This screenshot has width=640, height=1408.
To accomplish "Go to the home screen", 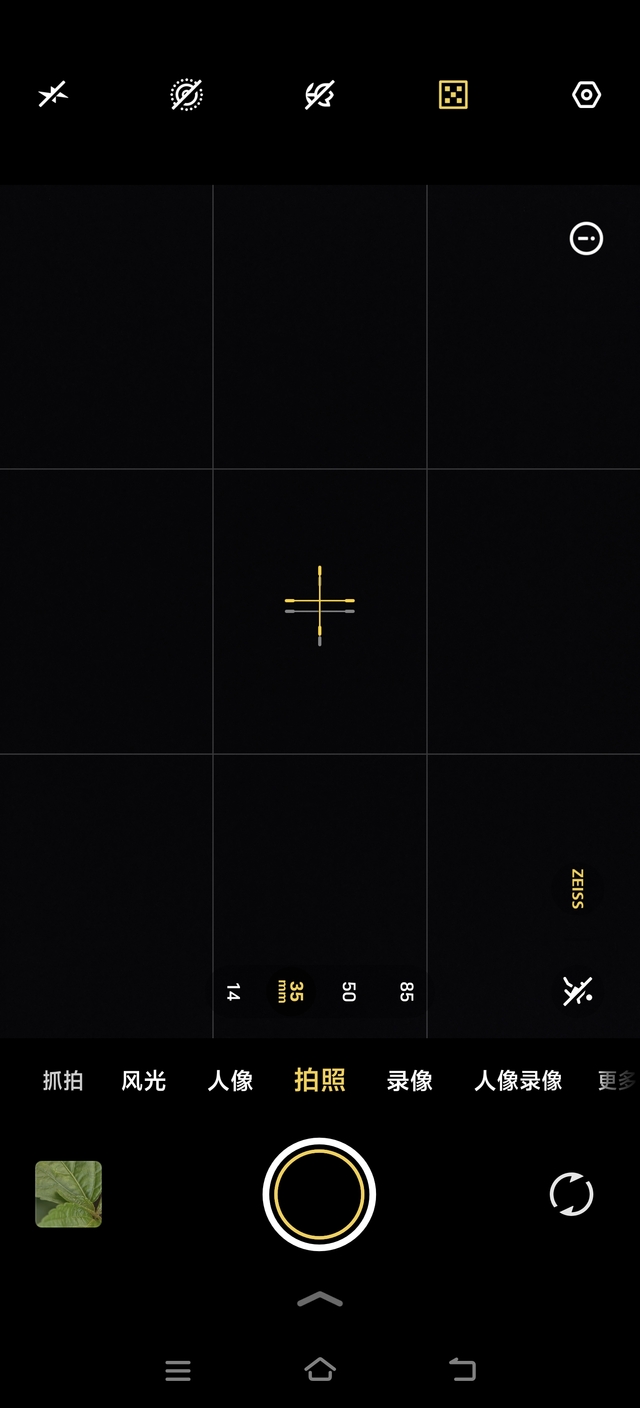I will pyautogui.click(x=319, y=1370).
